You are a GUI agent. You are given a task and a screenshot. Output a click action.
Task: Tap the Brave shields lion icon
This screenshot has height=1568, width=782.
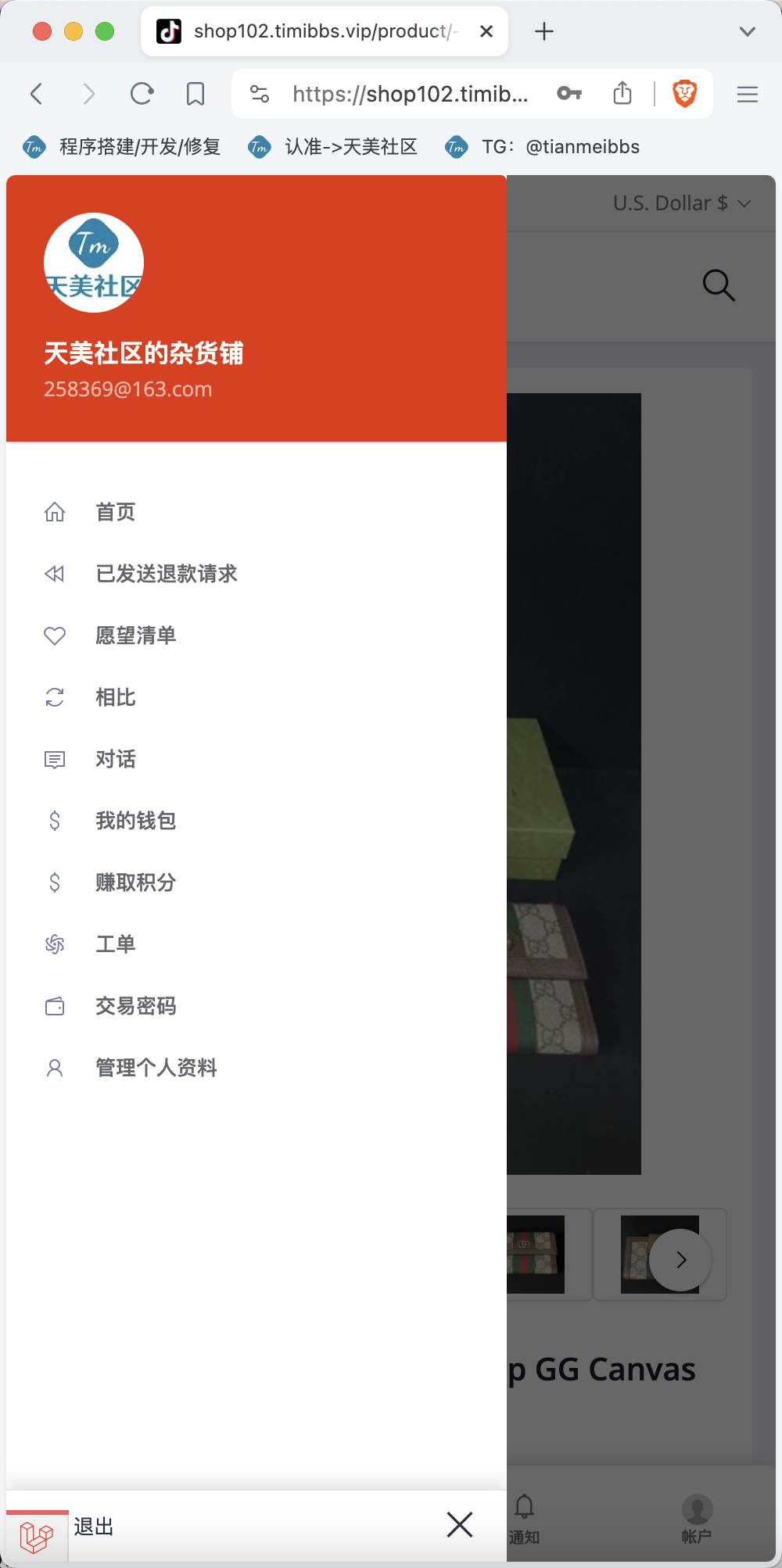(x=685, y=94)
